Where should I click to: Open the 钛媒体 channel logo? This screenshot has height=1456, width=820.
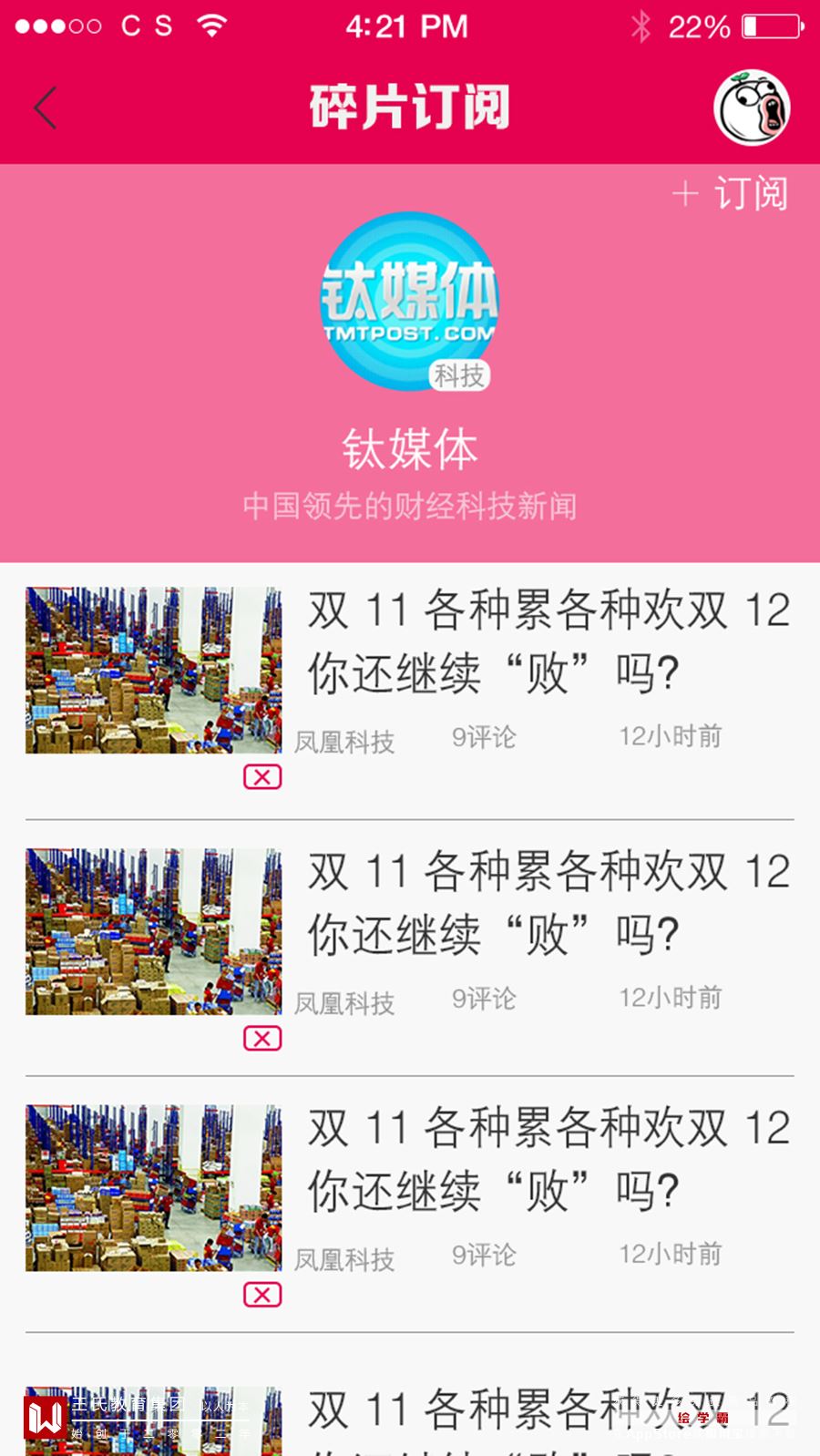click(410, 302)
